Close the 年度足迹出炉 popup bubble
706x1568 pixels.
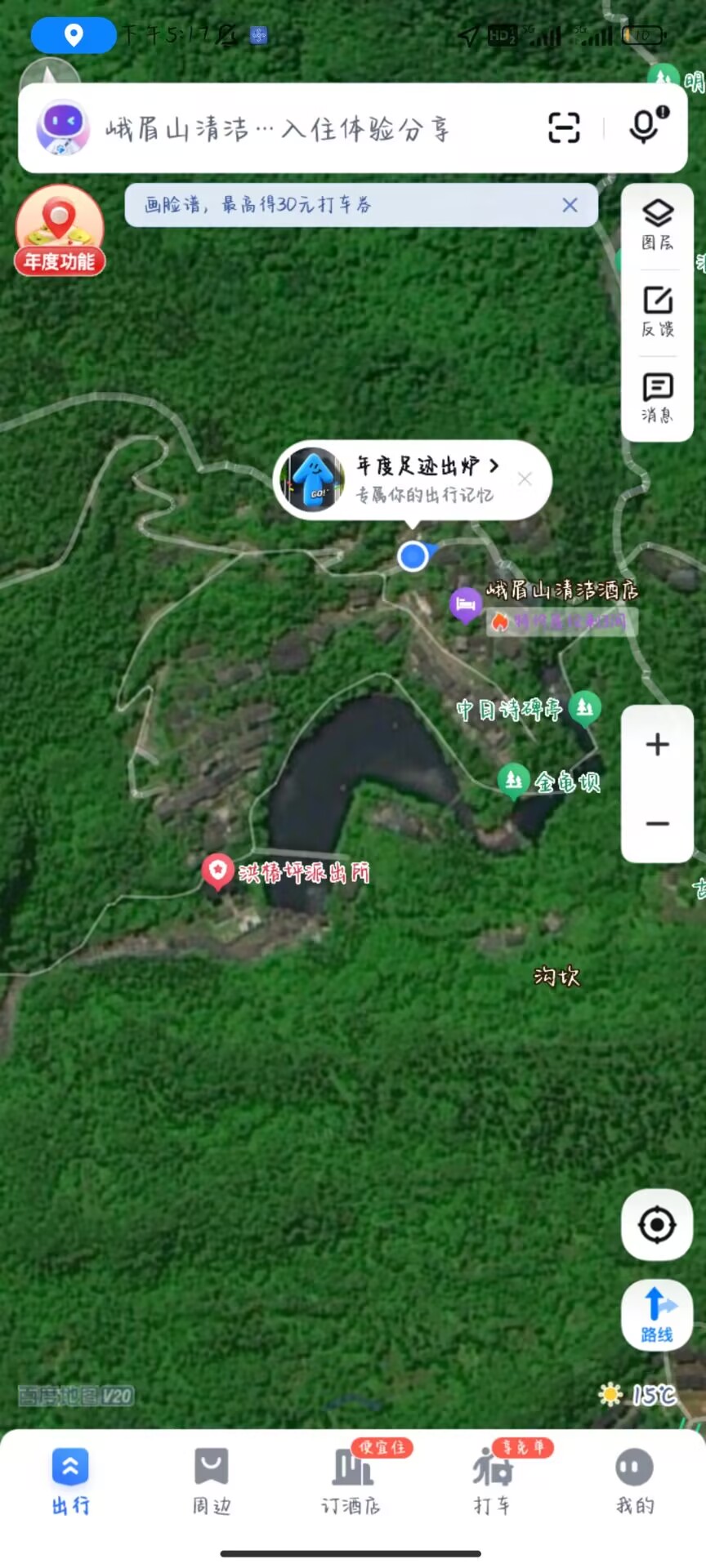[525, 479]
